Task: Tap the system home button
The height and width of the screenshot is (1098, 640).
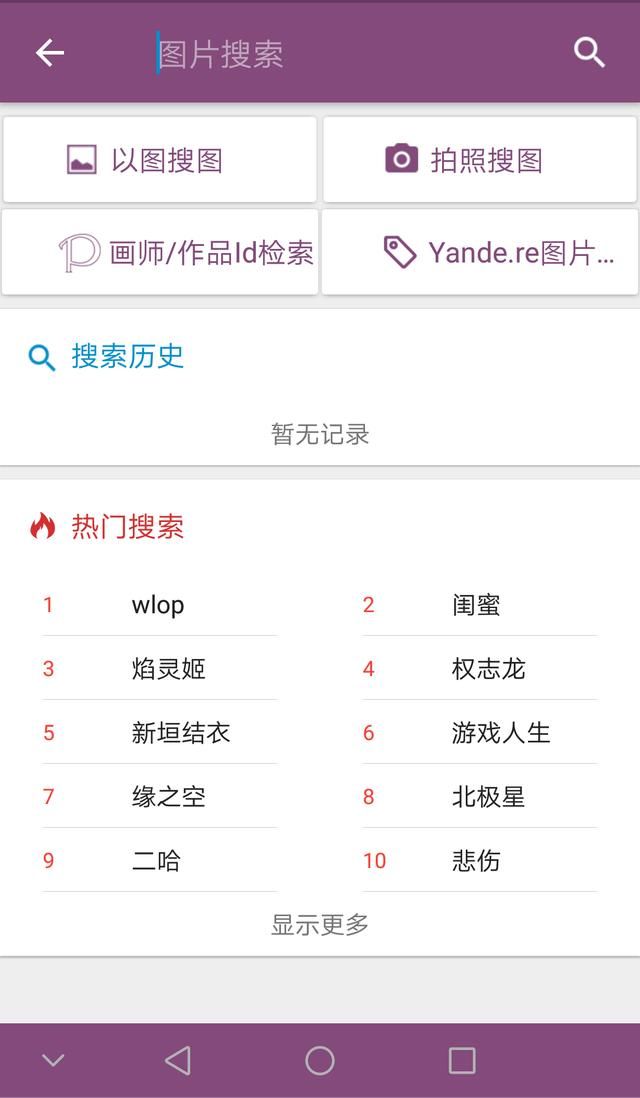Action: 320,1060
